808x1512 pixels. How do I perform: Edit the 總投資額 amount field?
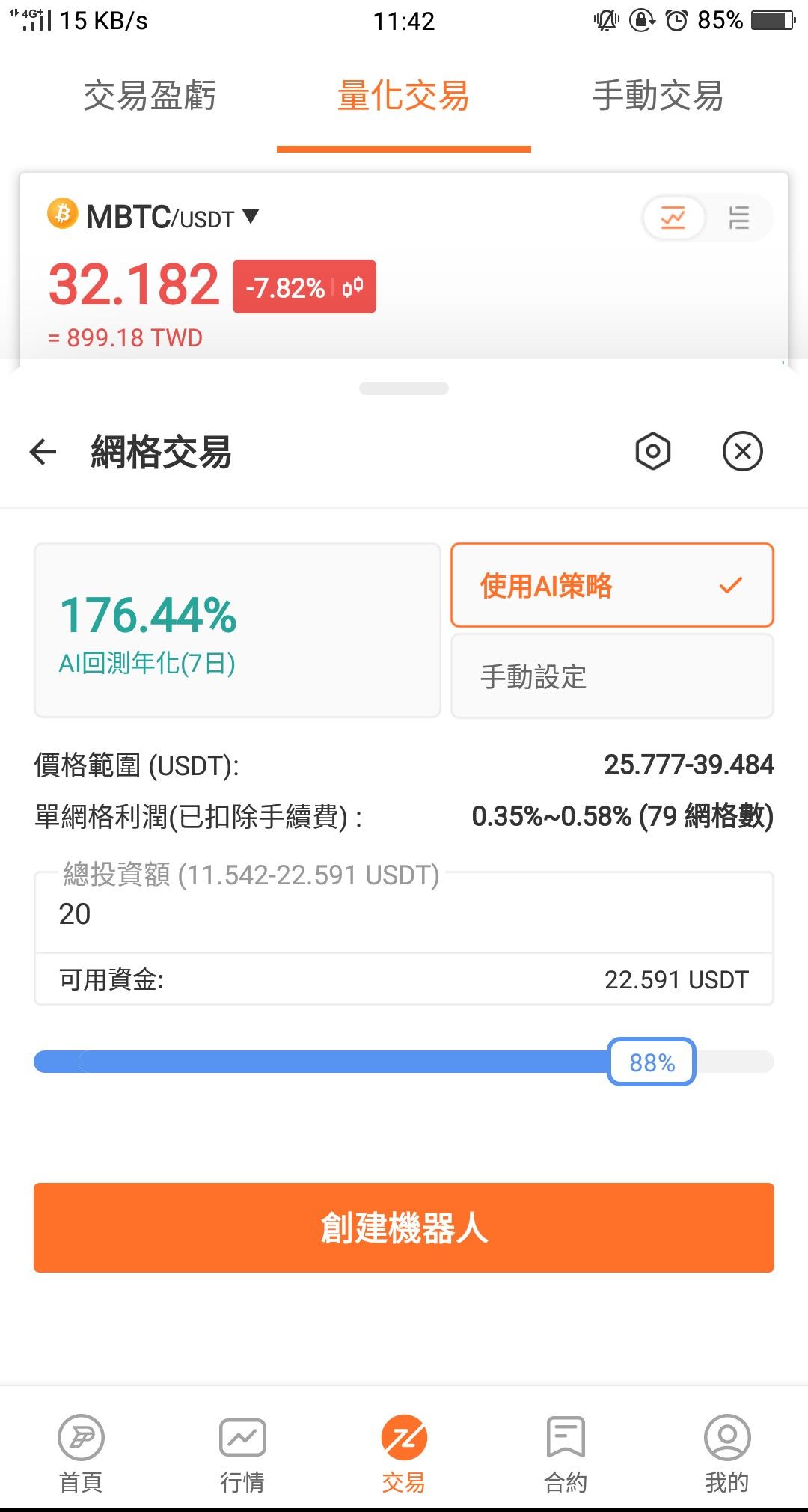(404, 913)
